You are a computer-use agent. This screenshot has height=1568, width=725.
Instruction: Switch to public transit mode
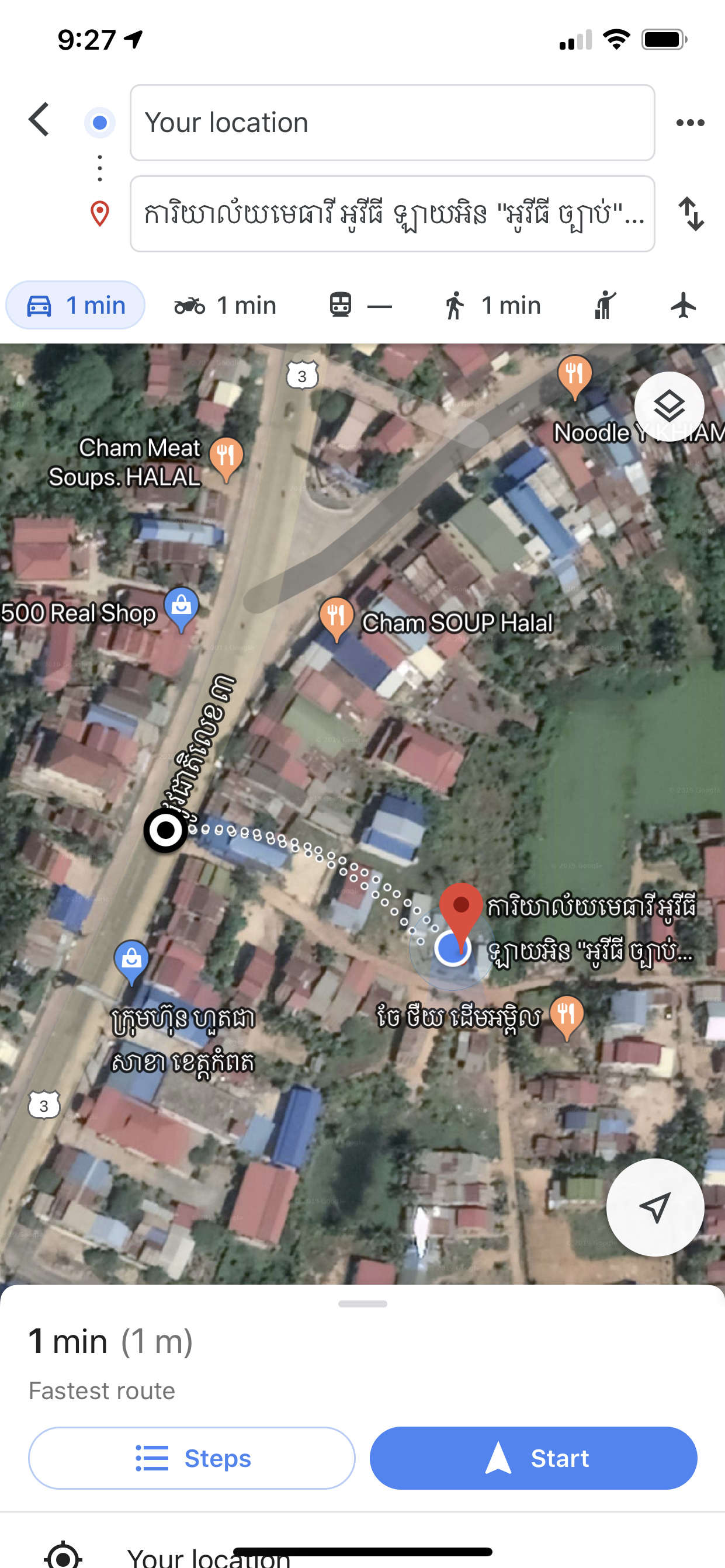coord(360,305)
